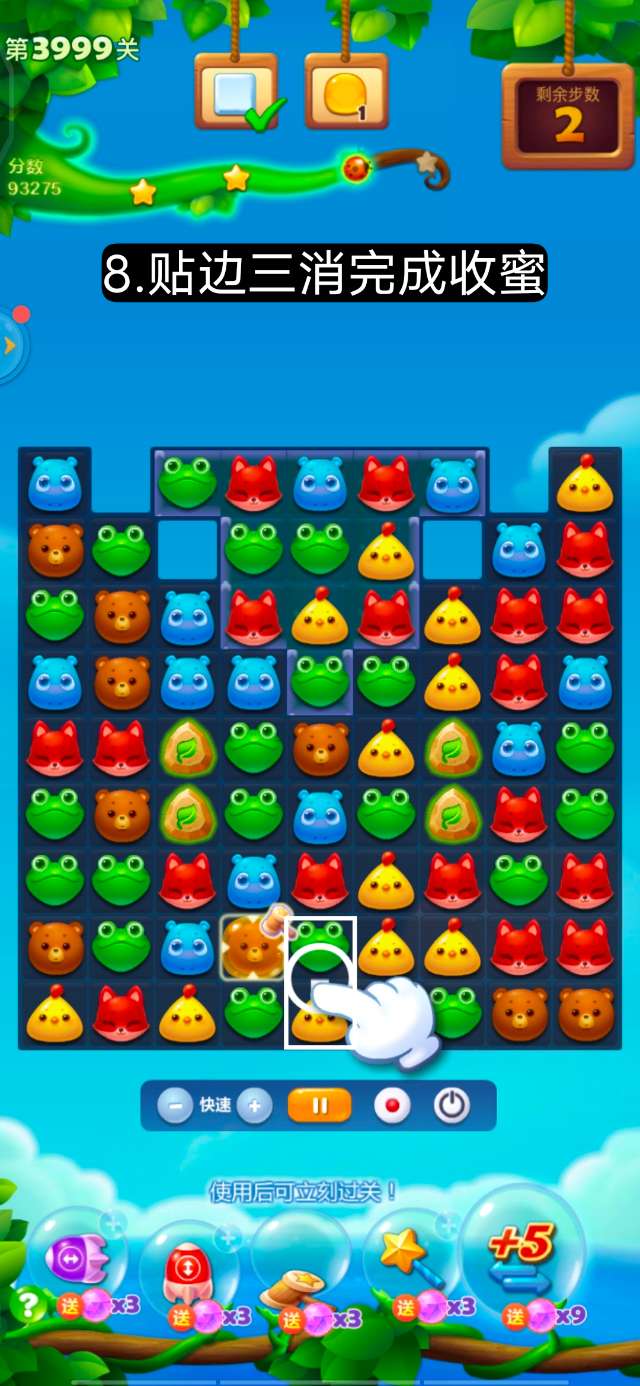Viewport: 640px width, 1386px height.
Task: Tap the glowing honey jar tile
Action: point(252,944)
